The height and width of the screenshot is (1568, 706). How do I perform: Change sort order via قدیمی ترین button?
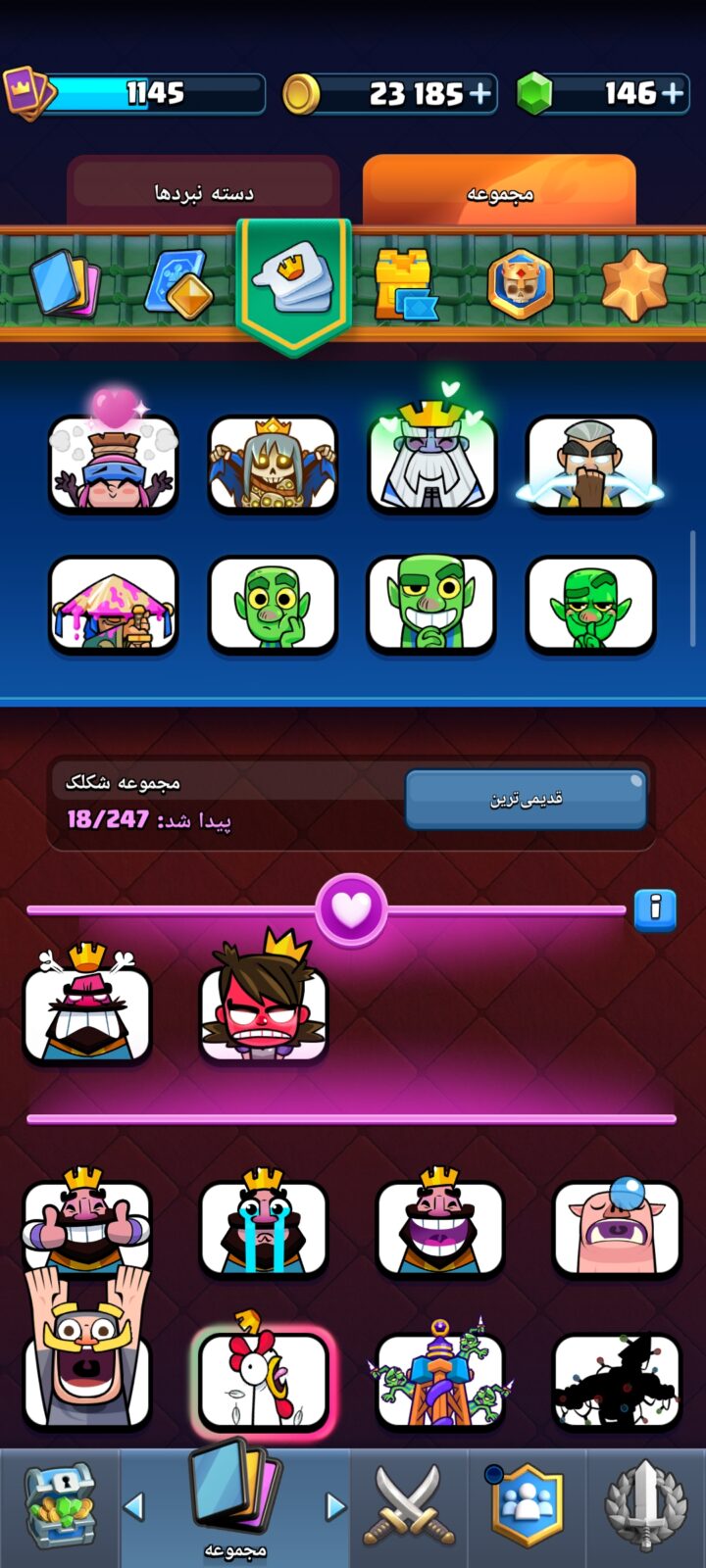[526, 799]
